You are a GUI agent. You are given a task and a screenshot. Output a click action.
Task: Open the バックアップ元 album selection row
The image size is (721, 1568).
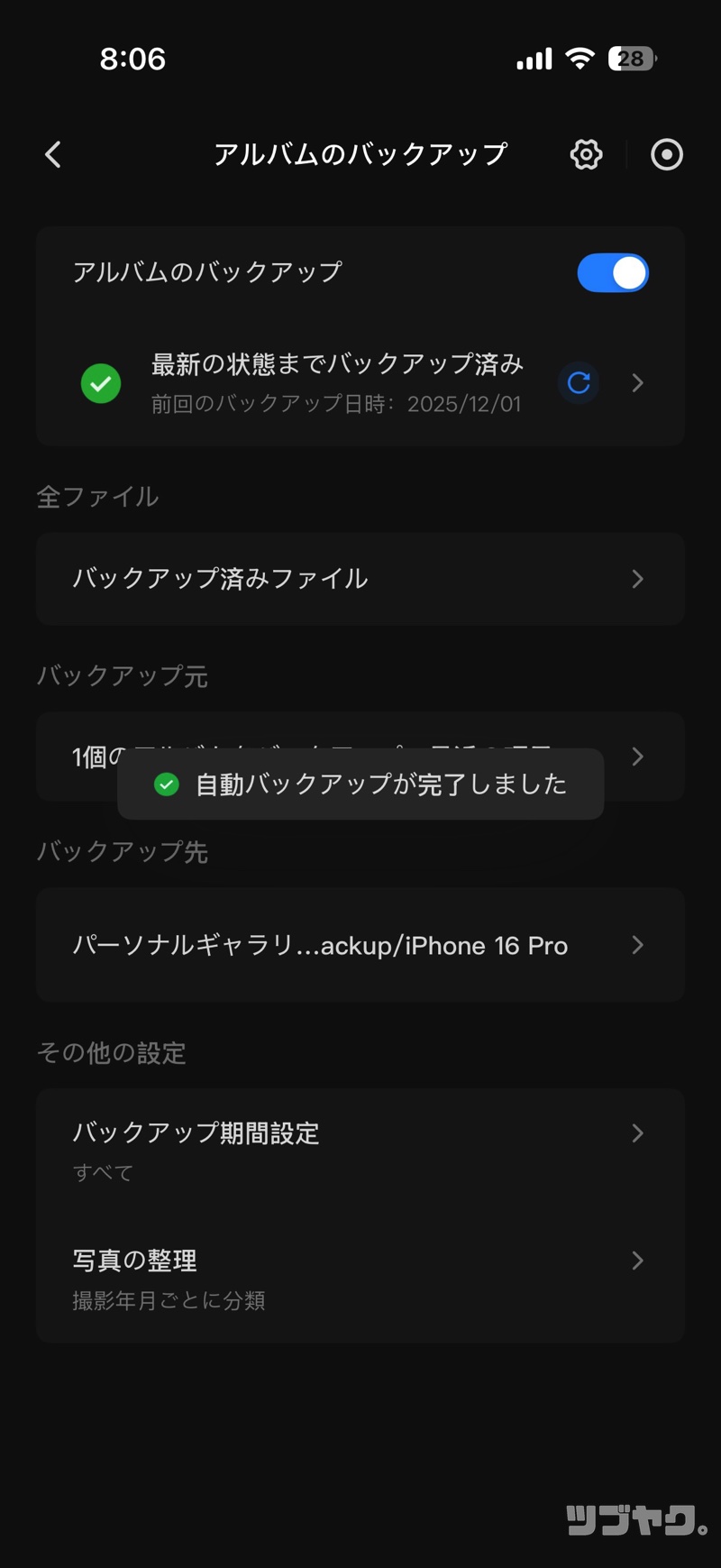click(636, 756)
